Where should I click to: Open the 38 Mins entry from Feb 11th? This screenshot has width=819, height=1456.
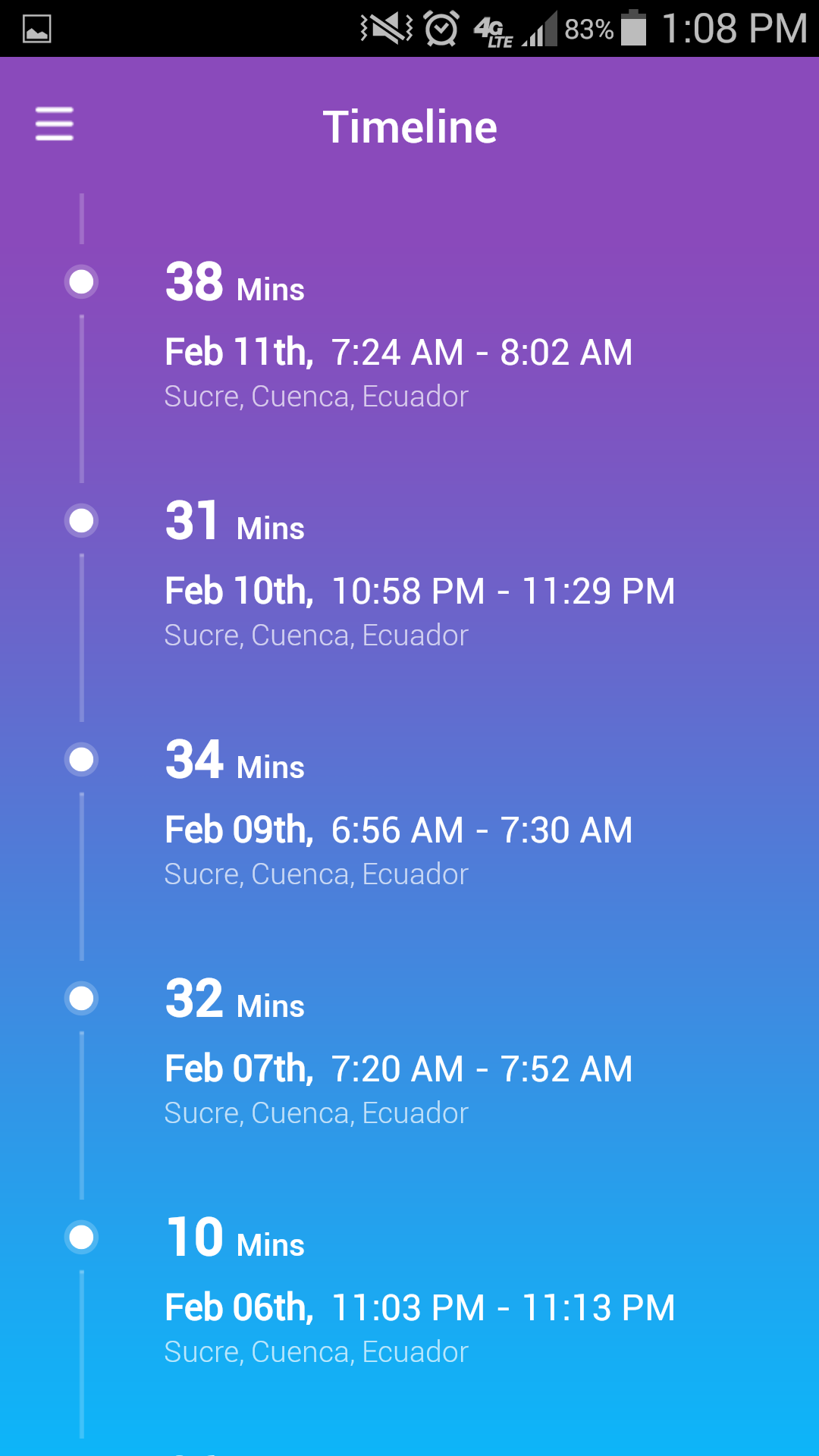click(x=398, y=335)
